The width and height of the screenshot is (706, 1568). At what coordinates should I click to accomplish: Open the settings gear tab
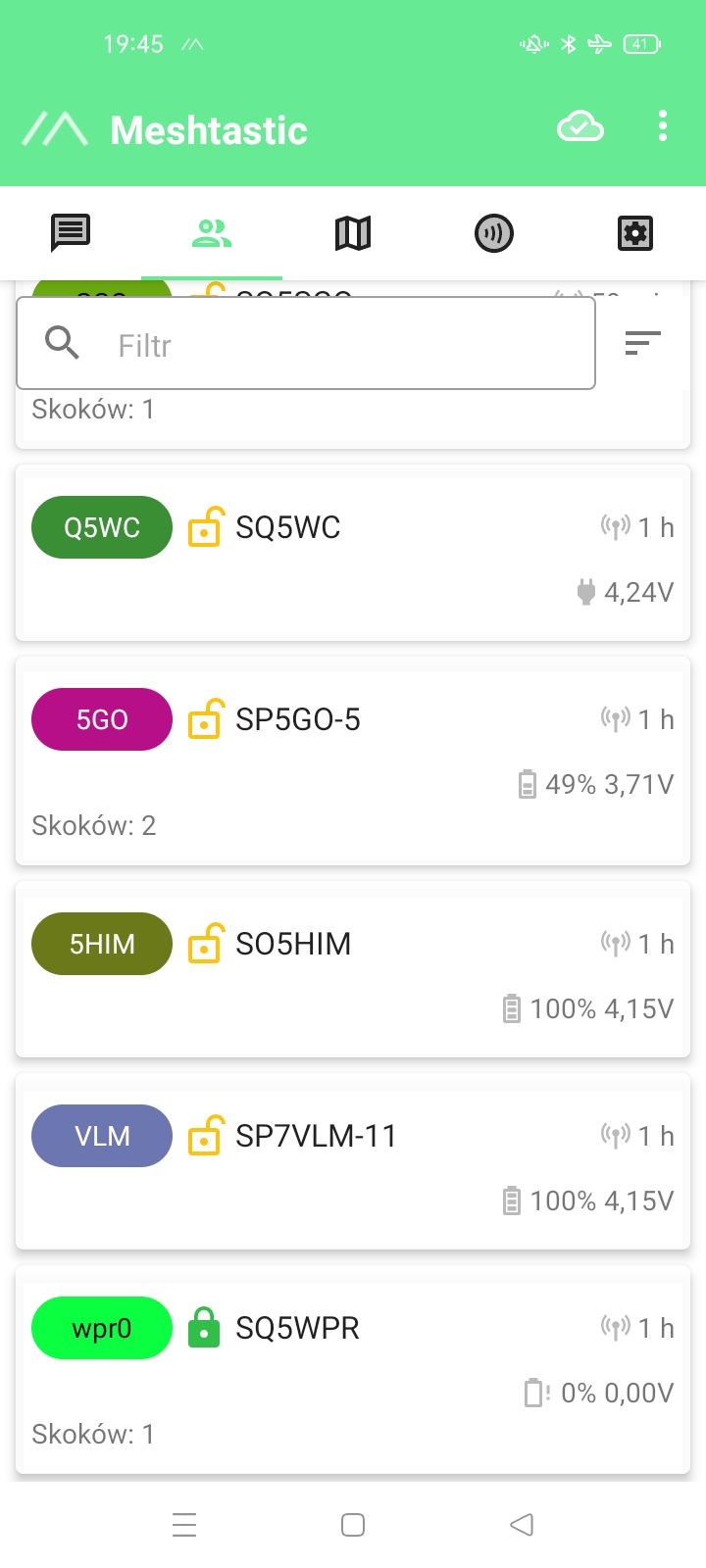[635, 233]
